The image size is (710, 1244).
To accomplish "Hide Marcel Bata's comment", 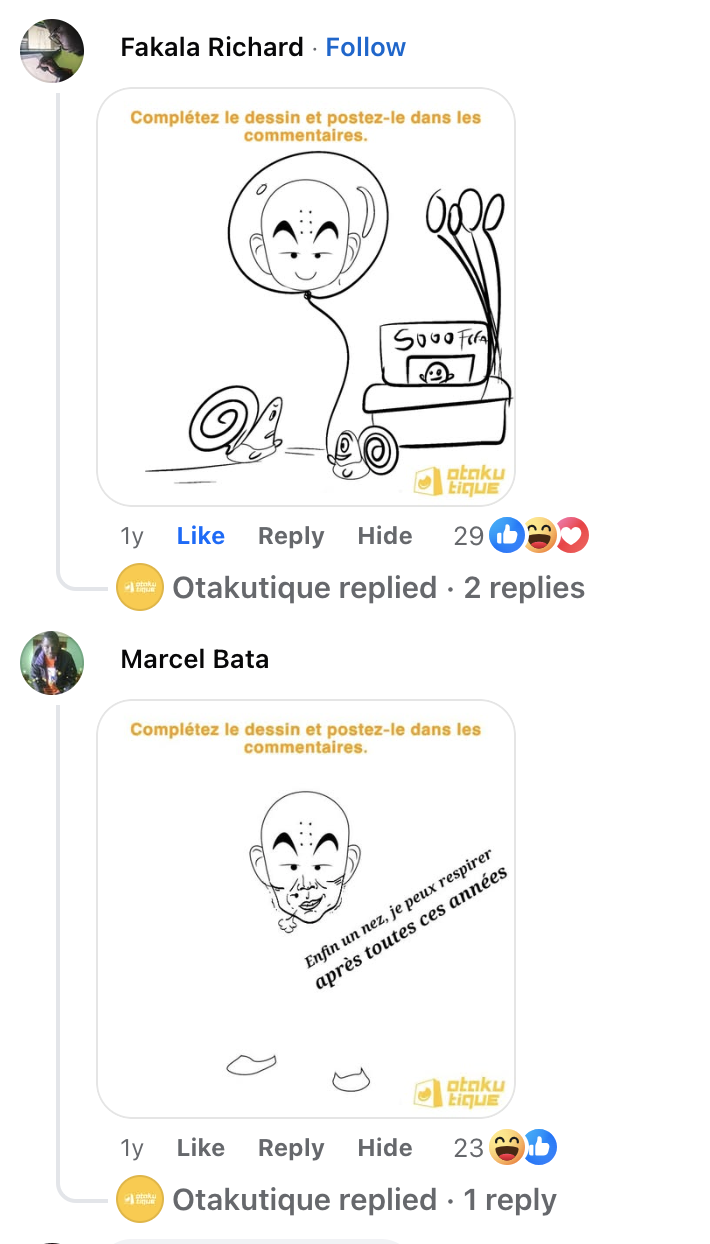I will click(x=385, y=1148).
